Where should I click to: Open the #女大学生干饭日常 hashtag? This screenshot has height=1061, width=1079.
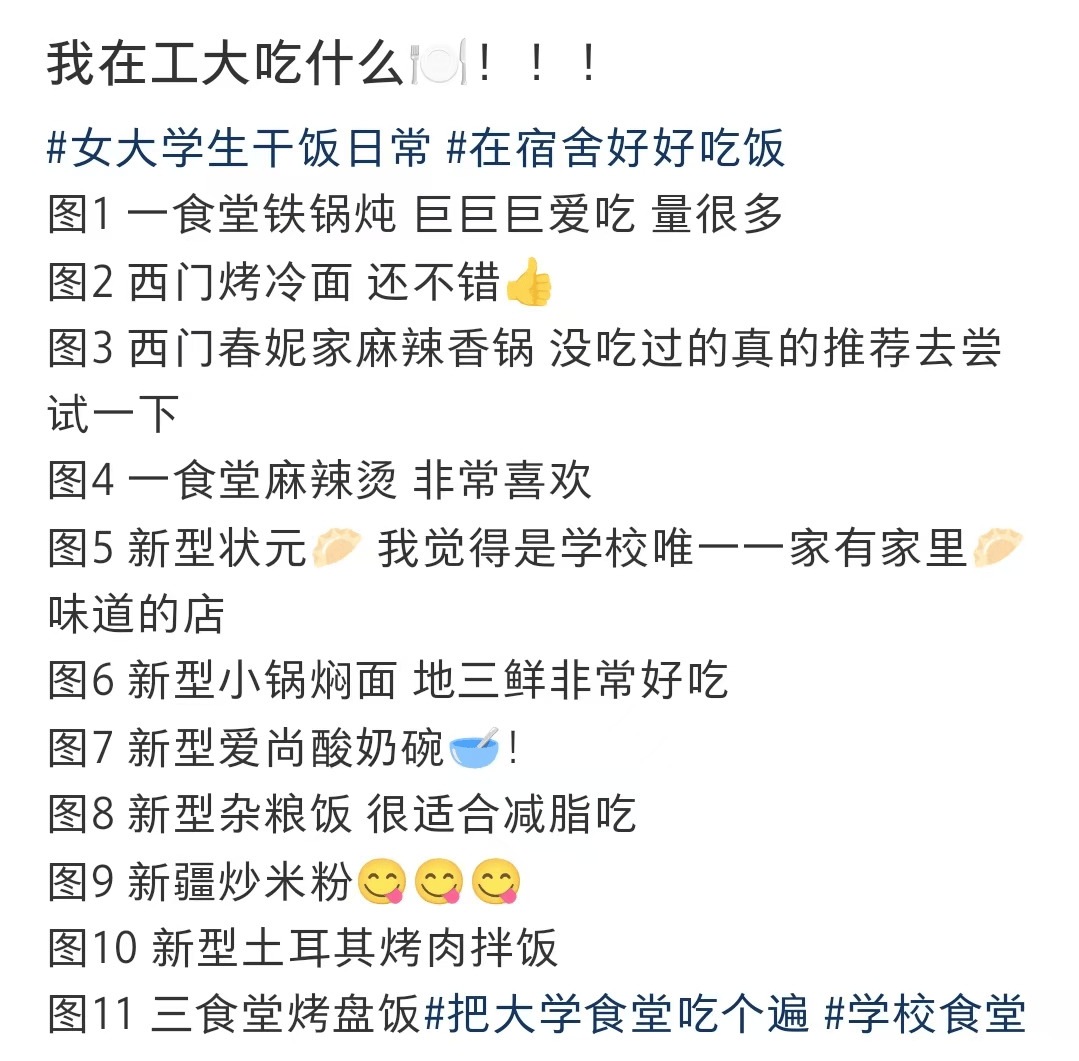[x=239, y=150]
